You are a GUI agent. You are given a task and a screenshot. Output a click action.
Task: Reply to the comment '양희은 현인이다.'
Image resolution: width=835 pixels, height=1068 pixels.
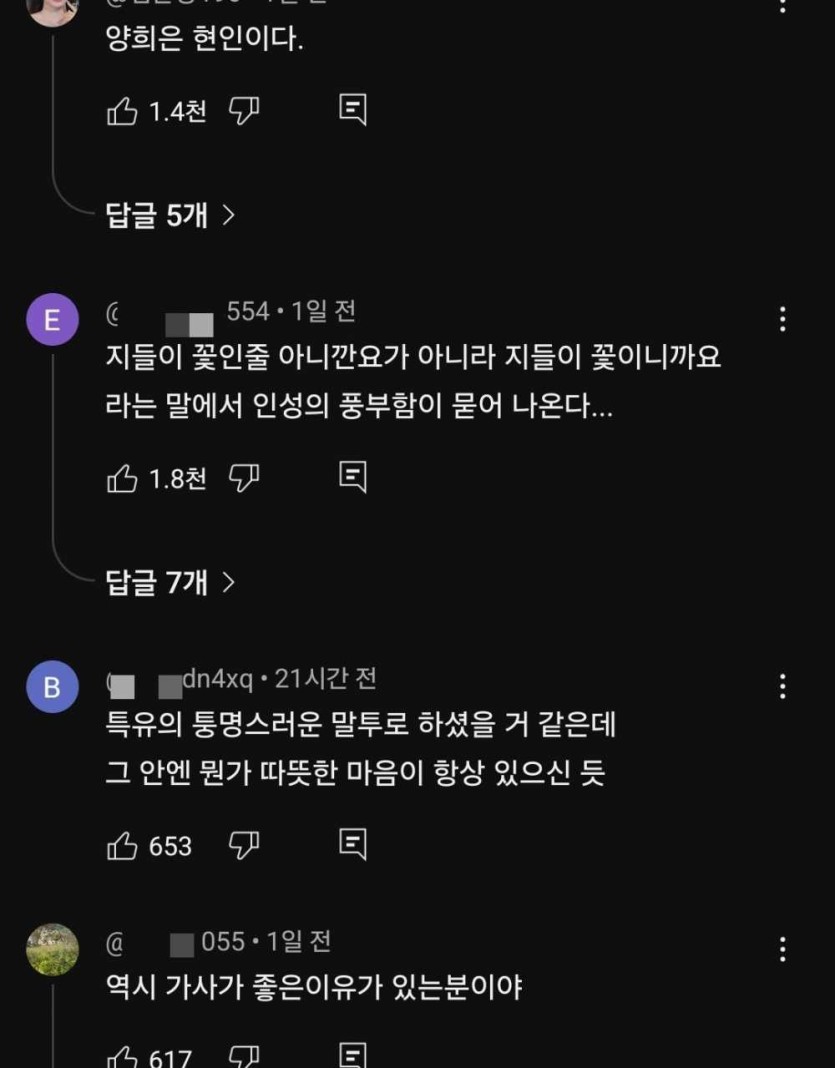pyautogui.click(x=352, y=110)
